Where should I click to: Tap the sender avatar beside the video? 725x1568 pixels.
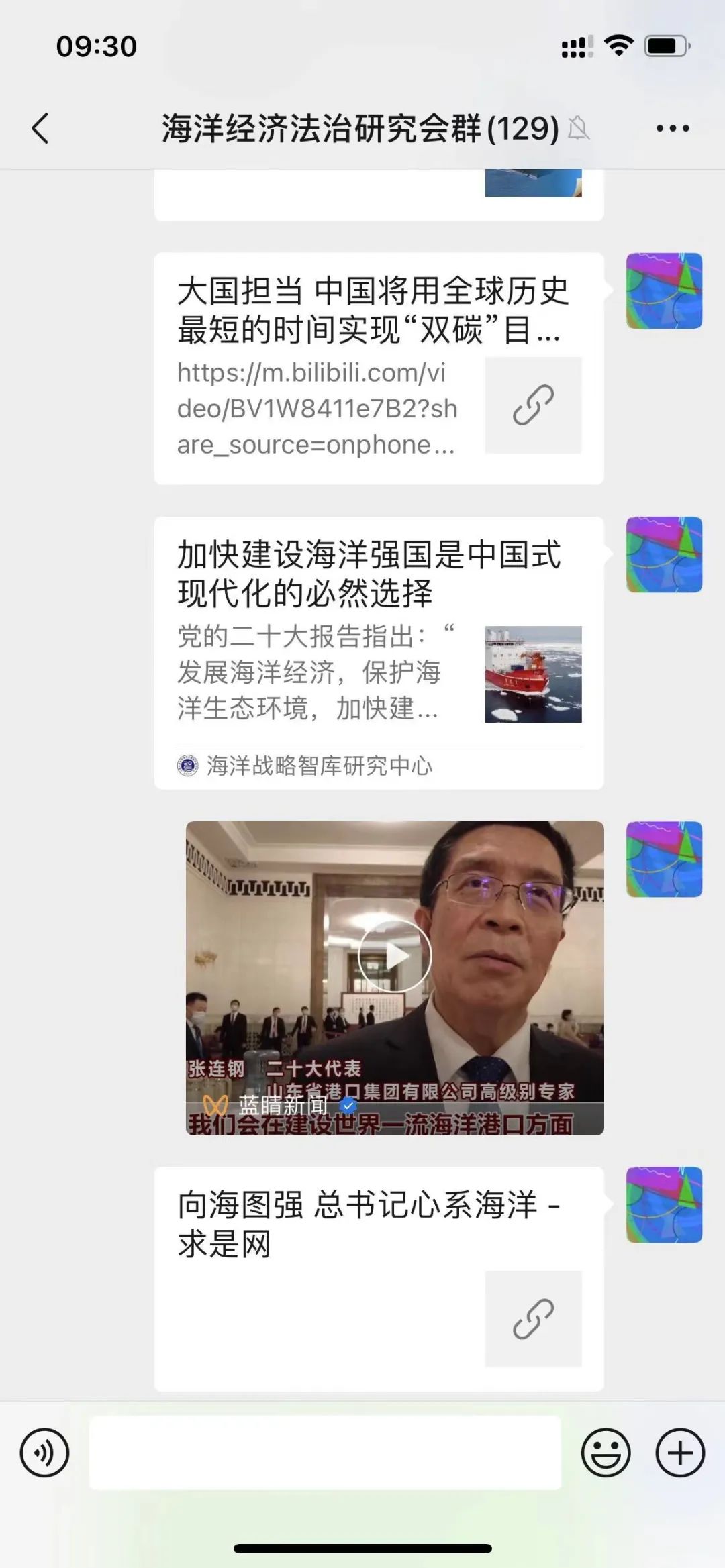[664, 859]
